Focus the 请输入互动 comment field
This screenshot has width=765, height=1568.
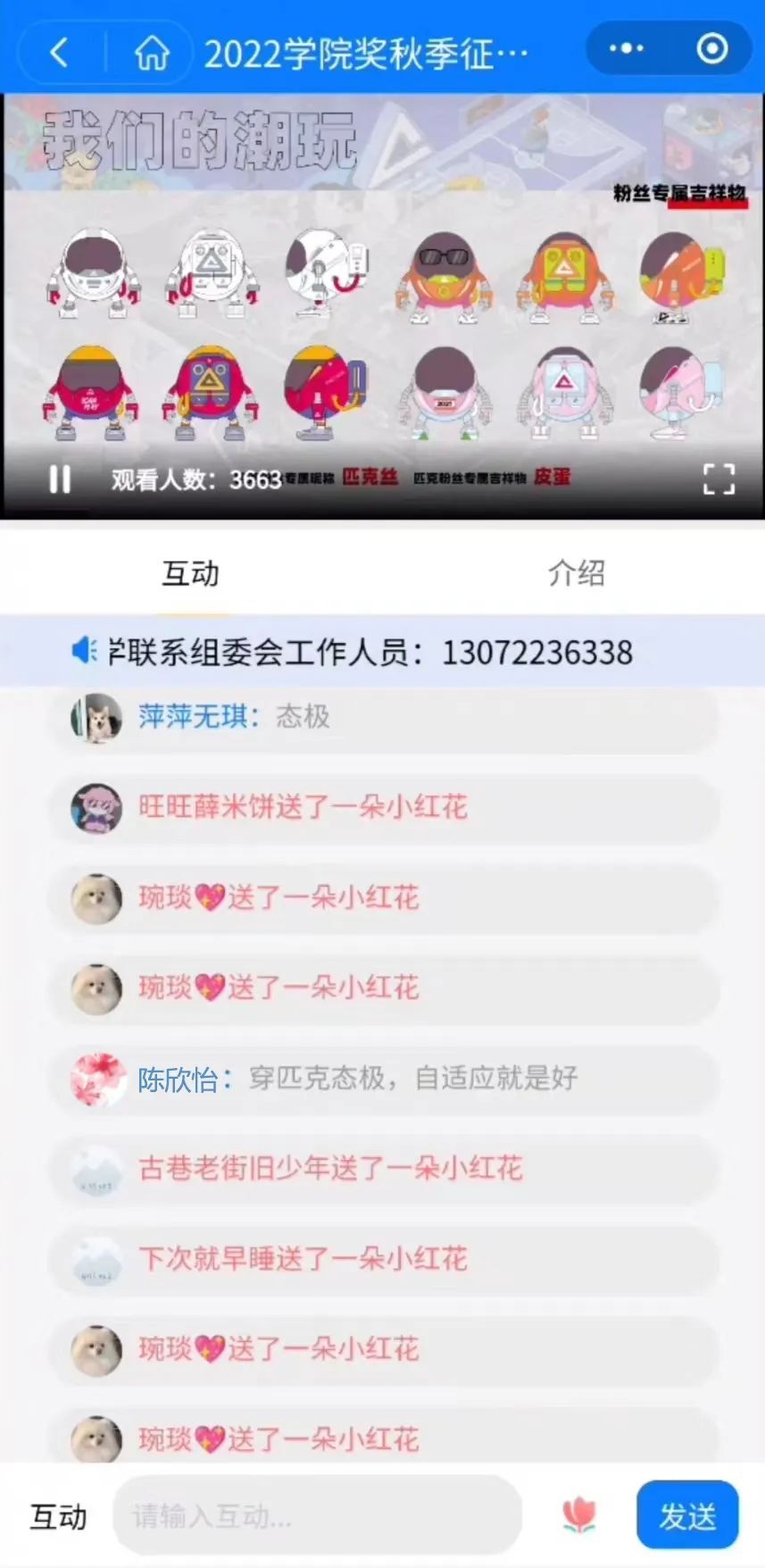coord(317,1515)
